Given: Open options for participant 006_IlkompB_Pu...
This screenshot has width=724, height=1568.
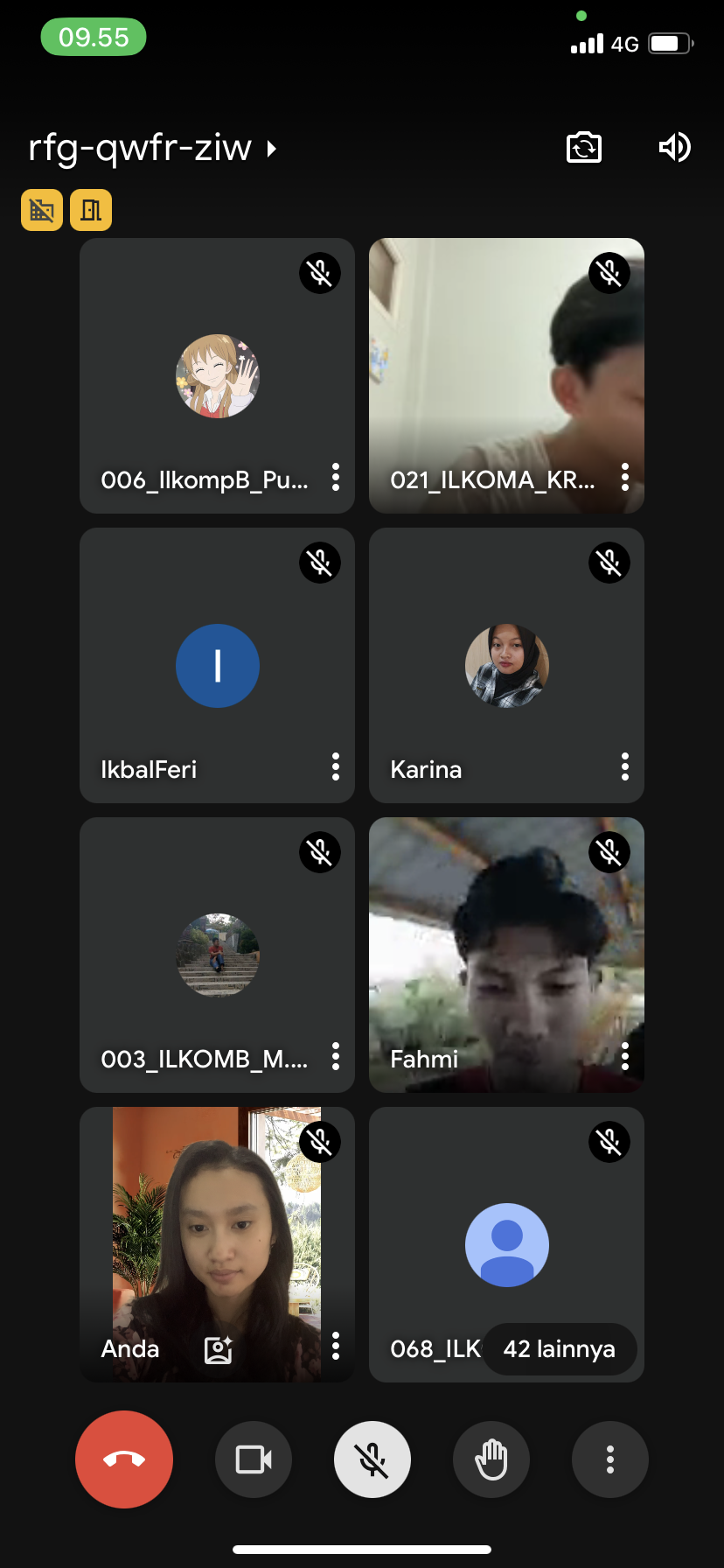Looking at the screenshot, I should pos(336,477).
